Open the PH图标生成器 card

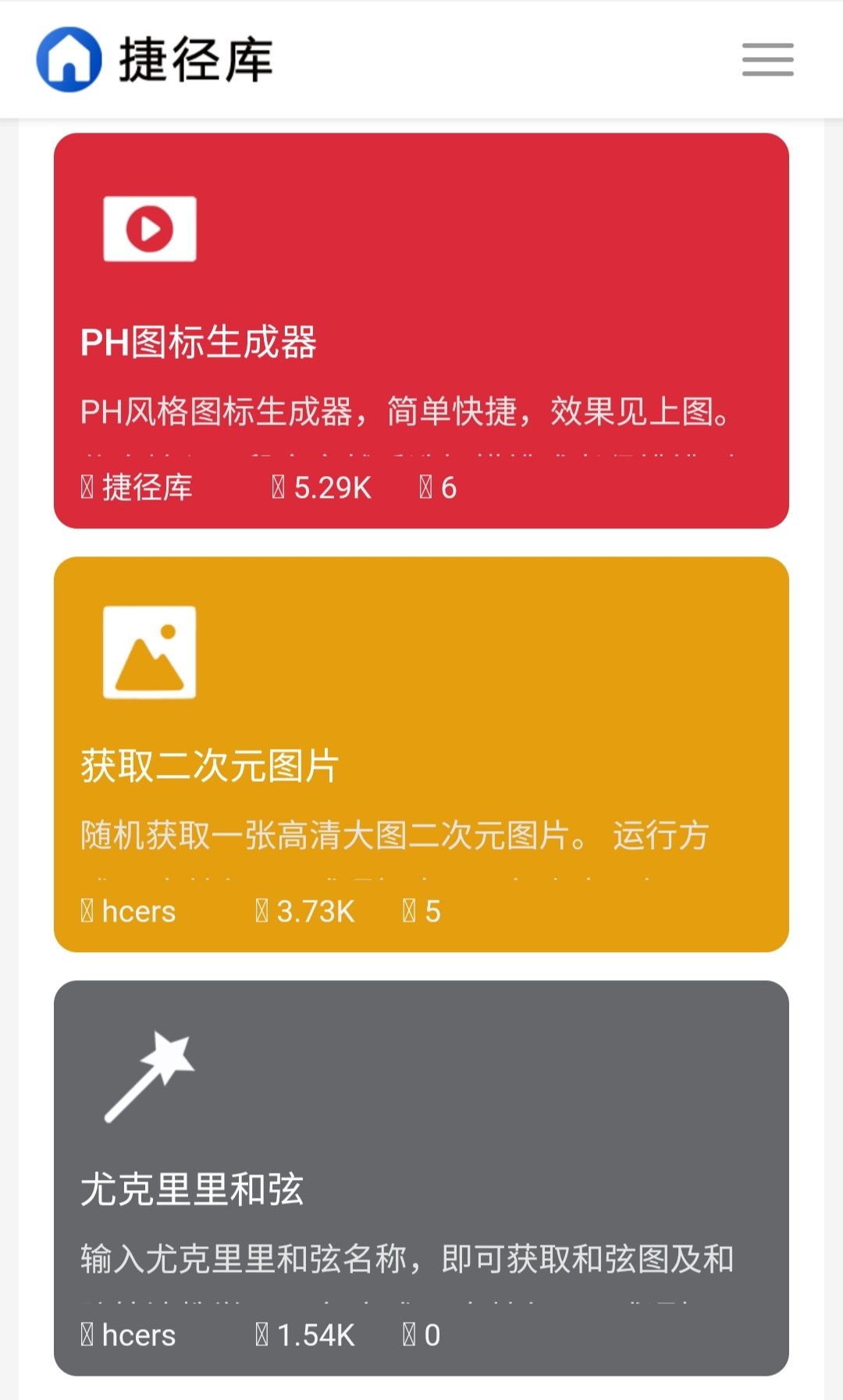pyautogui.click(x=421, y=331)
